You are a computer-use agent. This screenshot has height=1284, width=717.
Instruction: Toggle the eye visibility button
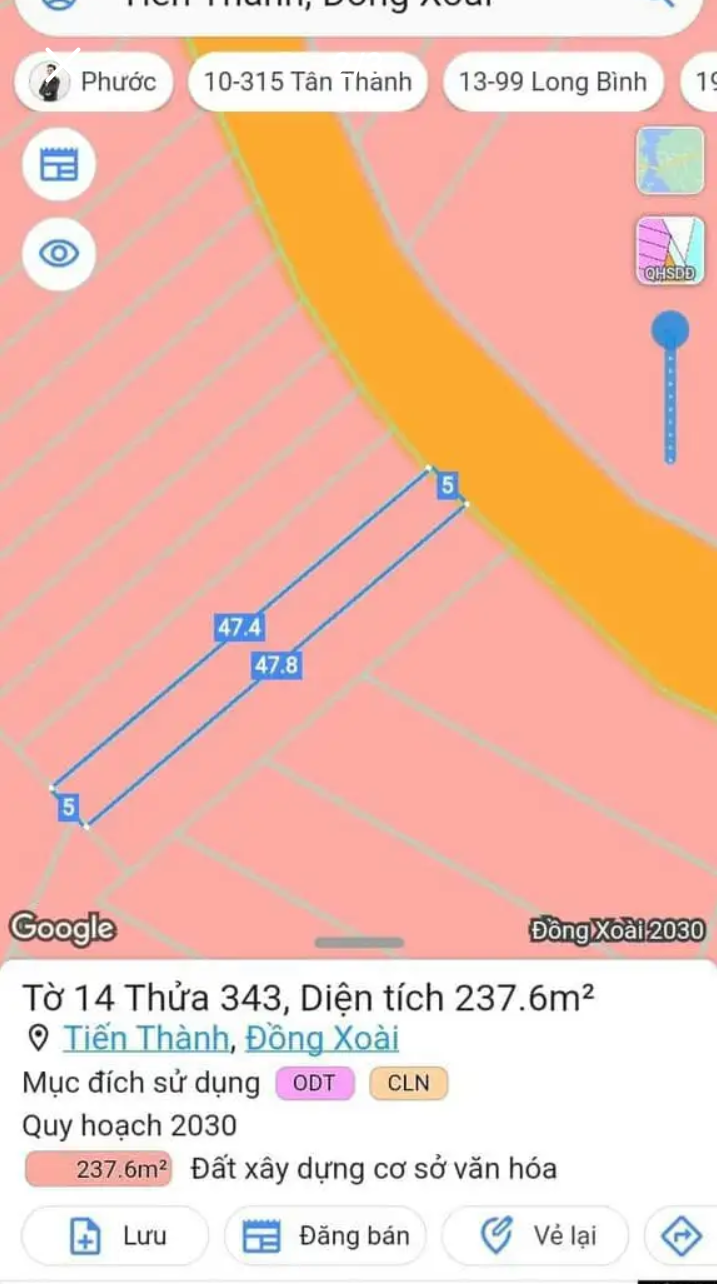click(59, 253)
